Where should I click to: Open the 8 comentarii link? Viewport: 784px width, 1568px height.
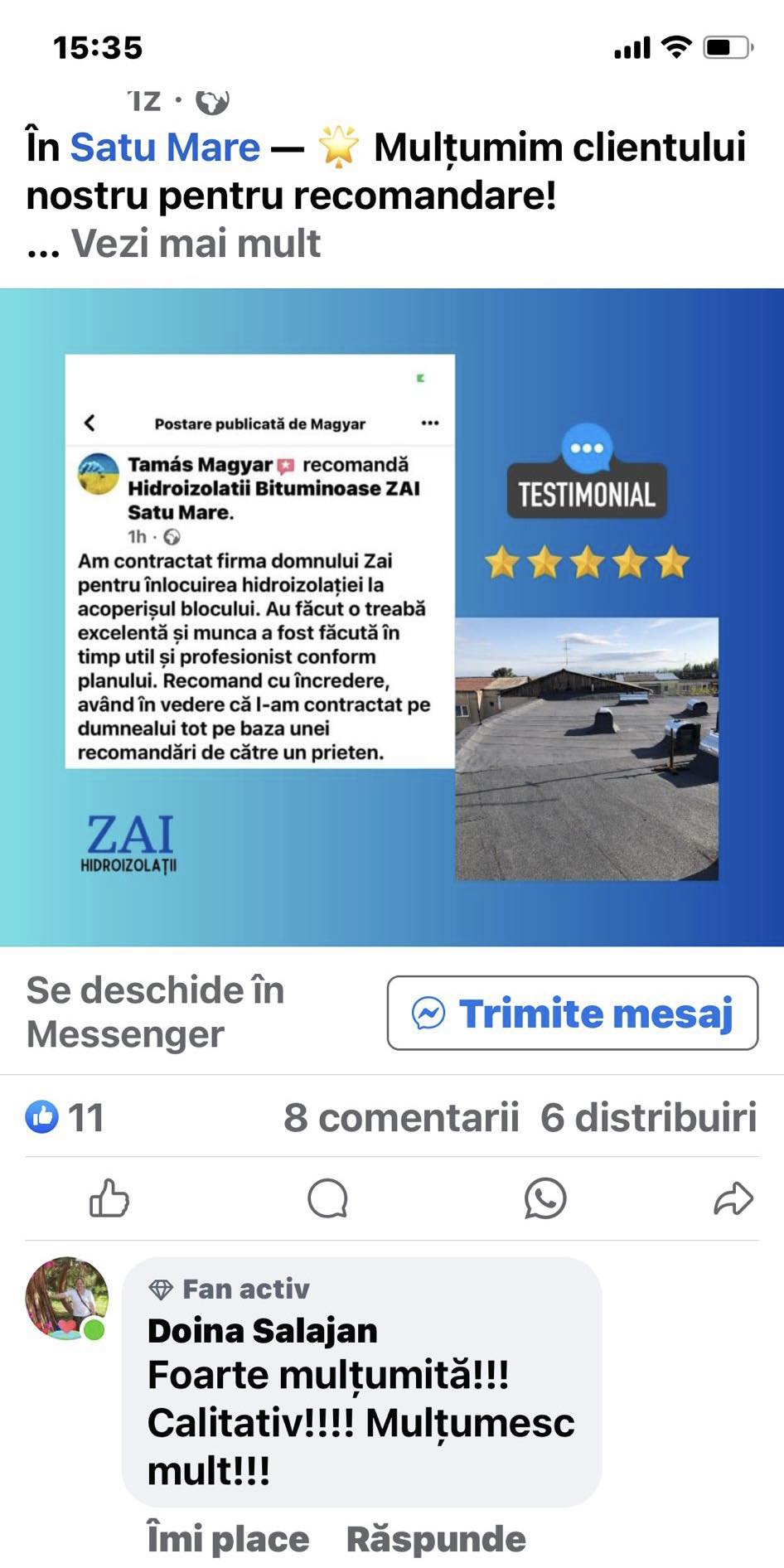pyautogui.click(x=401, y=1117)
